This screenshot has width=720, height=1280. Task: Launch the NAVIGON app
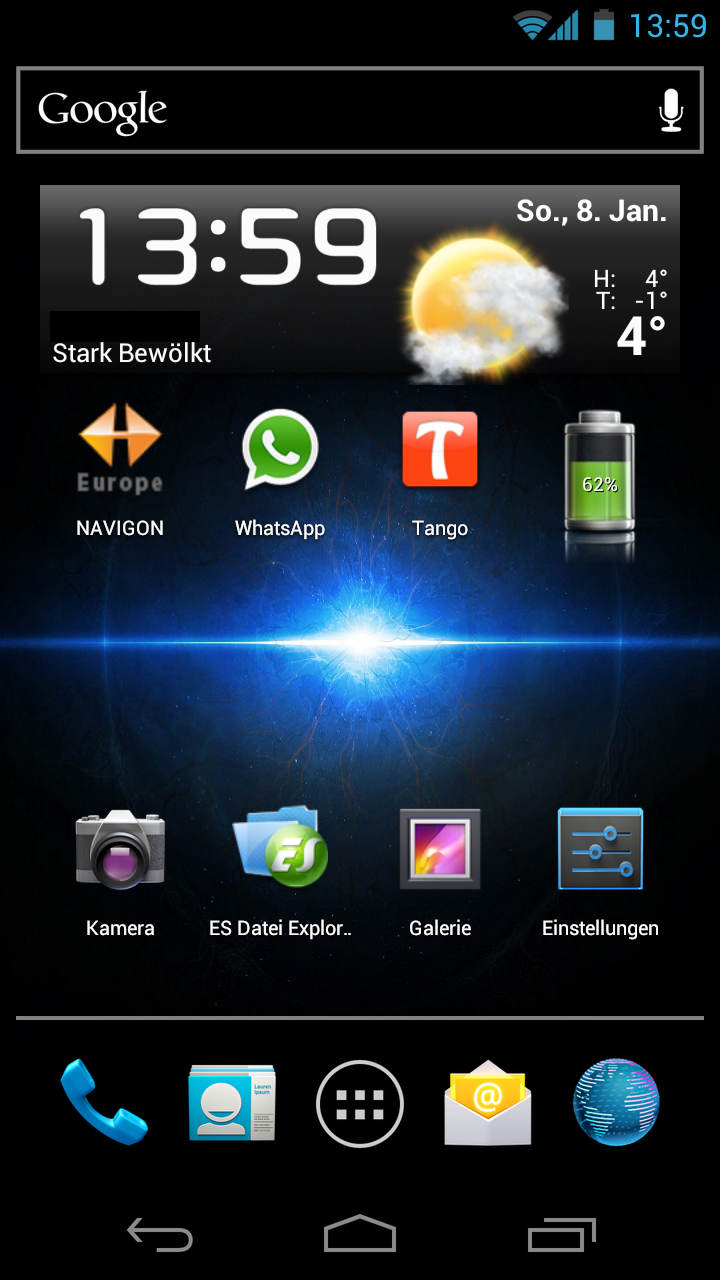pos(120,470)
